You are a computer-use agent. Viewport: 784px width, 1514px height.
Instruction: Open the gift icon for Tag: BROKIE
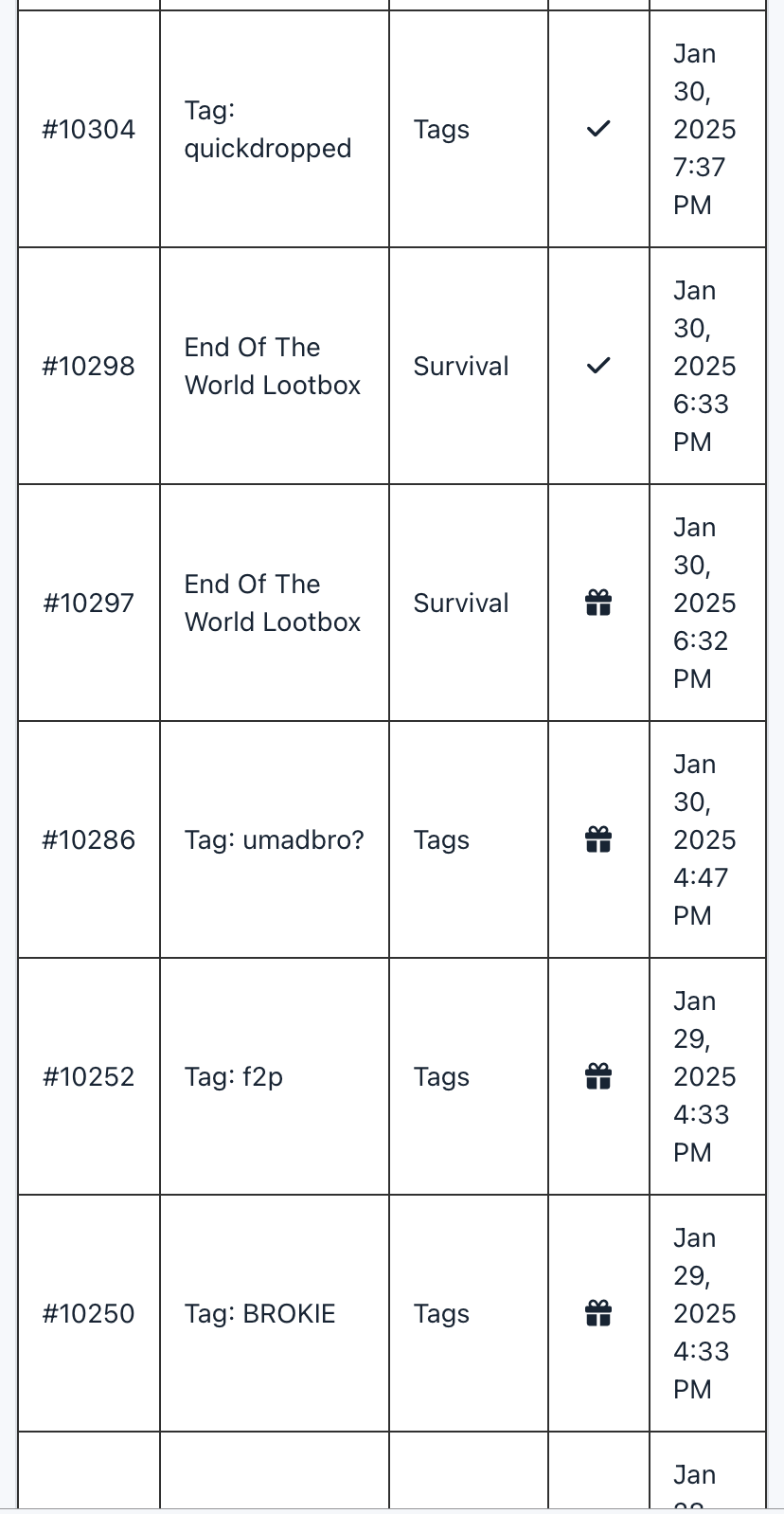click(598, 1313)
